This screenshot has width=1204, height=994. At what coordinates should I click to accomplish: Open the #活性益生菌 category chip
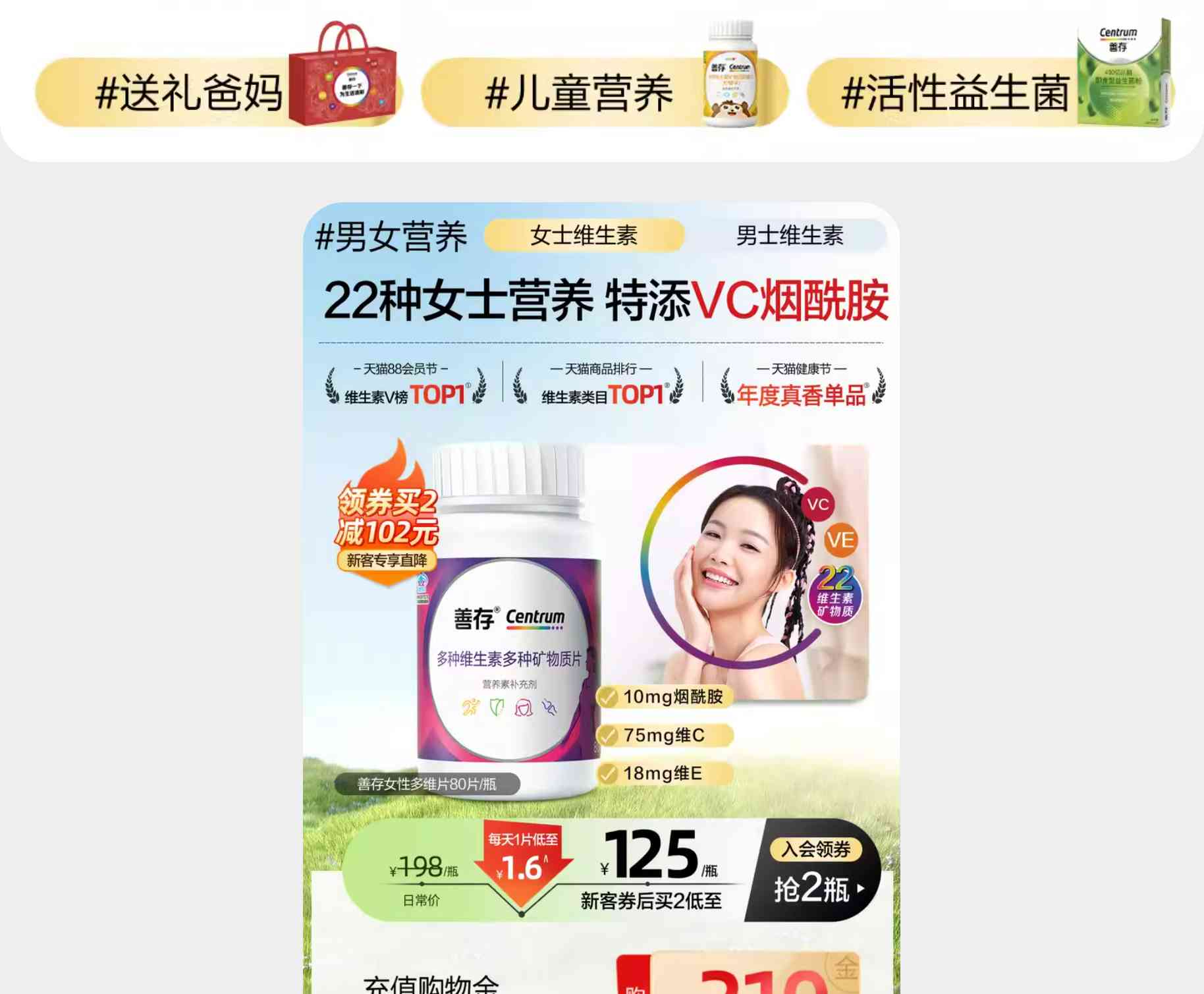[988, 92]
